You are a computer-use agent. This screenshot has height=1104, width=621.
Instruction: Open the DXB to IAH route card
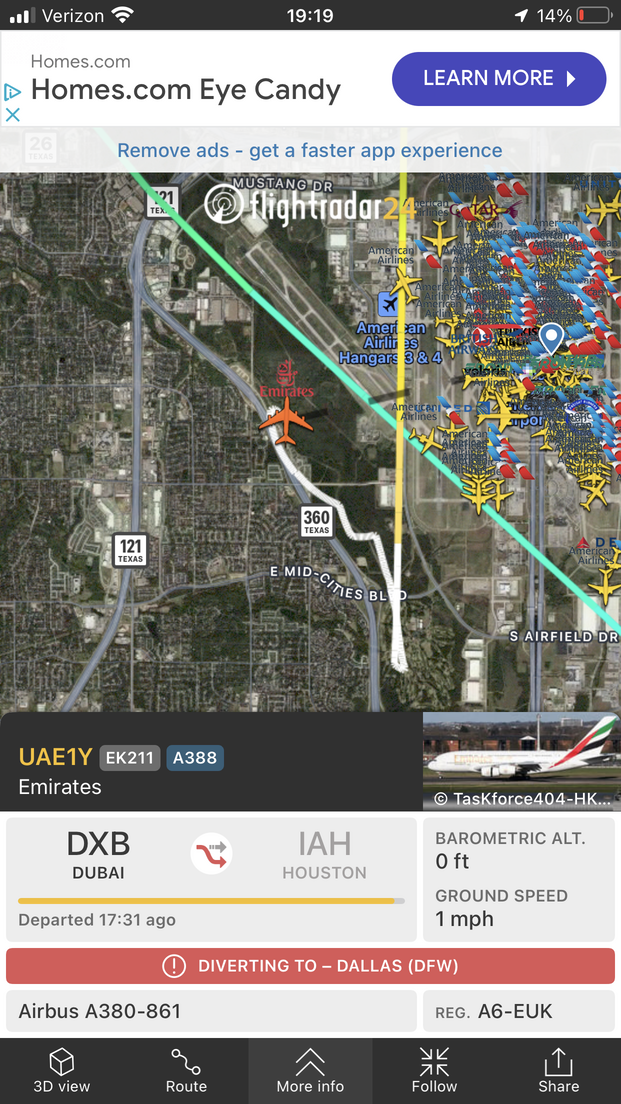point(211,879)
